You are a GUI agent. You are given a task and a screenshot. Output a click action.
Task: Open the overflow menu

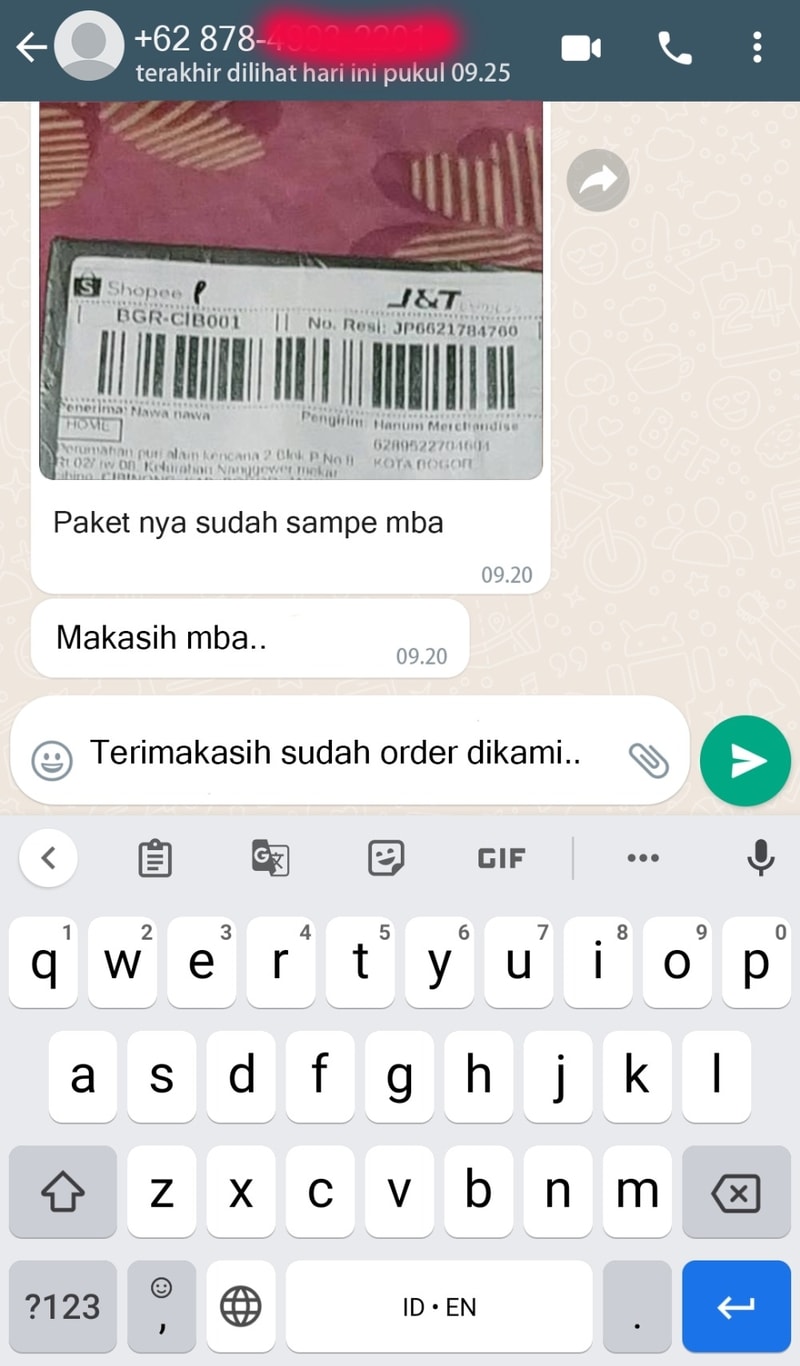coord(757,48)
